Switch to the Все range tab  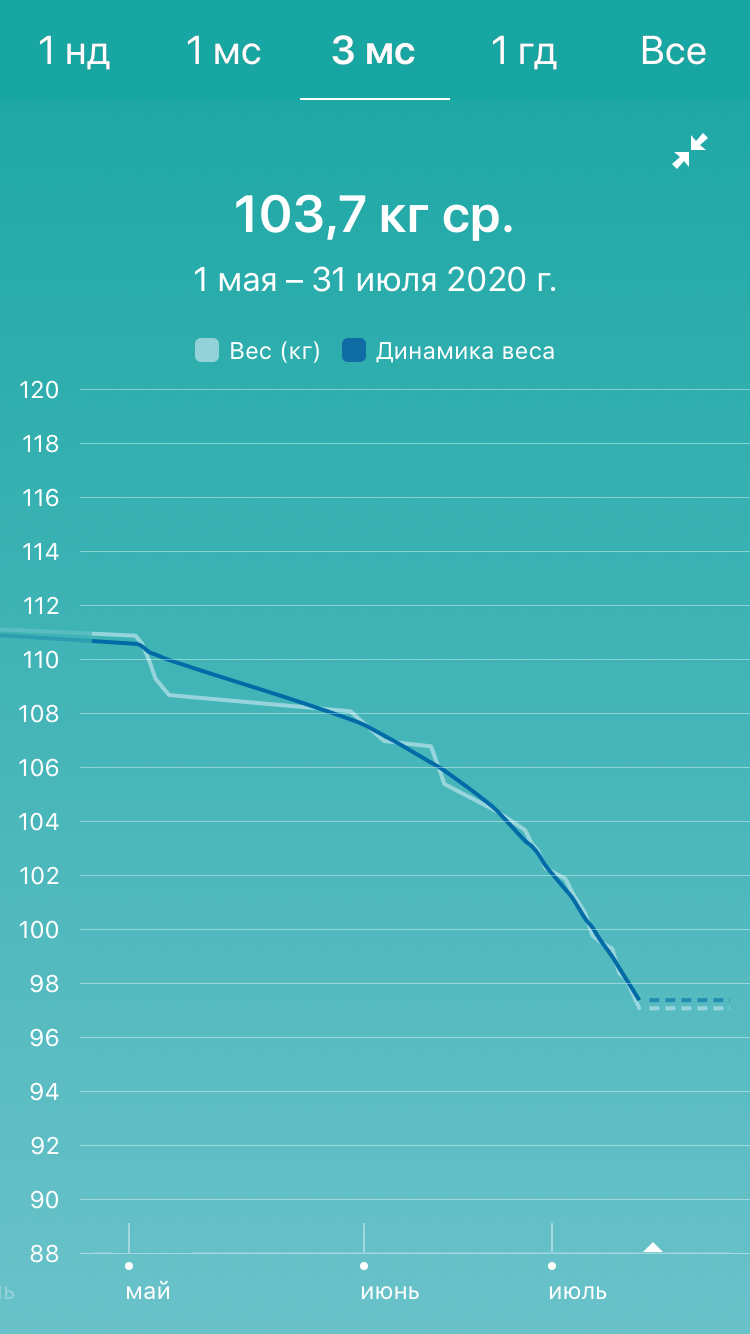[x=673, y=51]
